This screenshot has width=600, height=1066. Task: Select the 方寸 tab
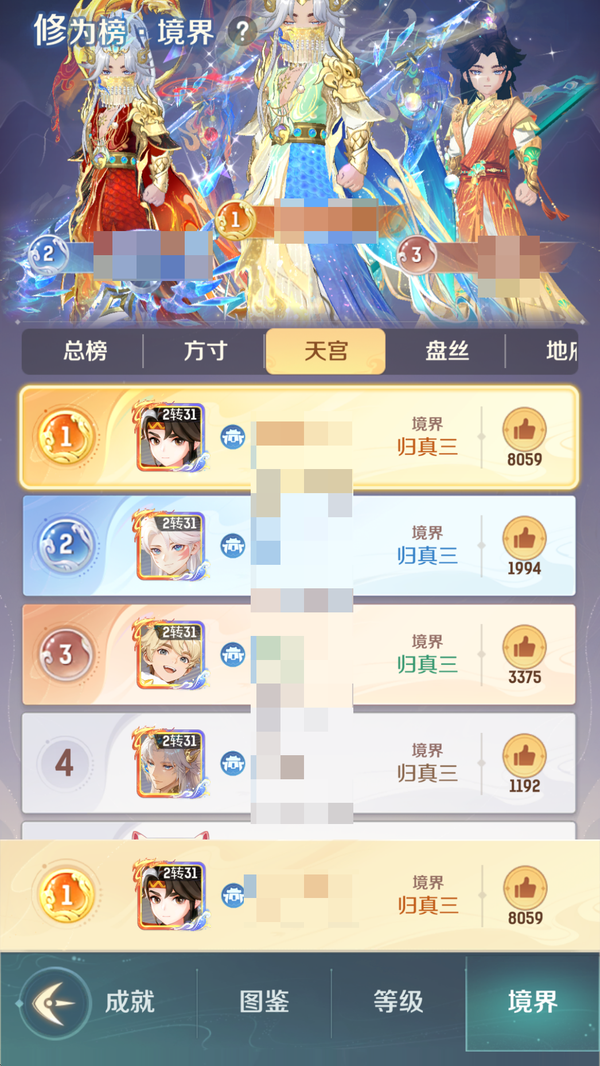tap(205, 351)
